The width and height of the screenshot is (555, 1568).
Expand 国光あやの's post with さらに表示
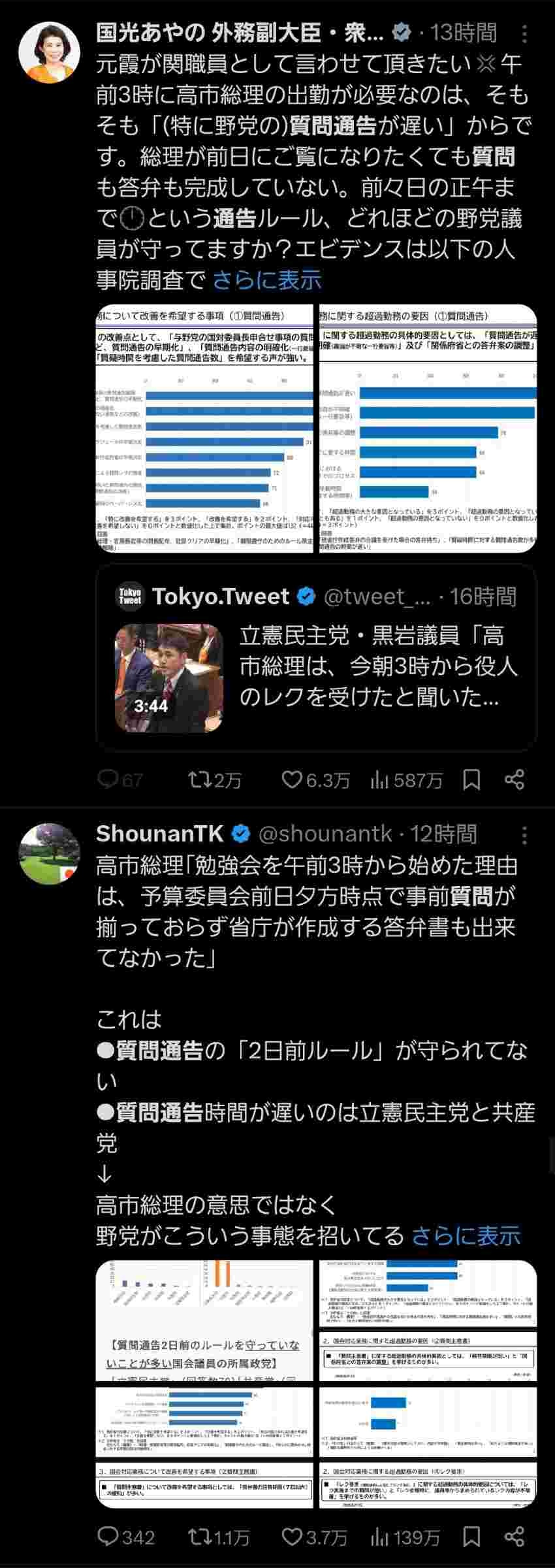pos(267,280)
